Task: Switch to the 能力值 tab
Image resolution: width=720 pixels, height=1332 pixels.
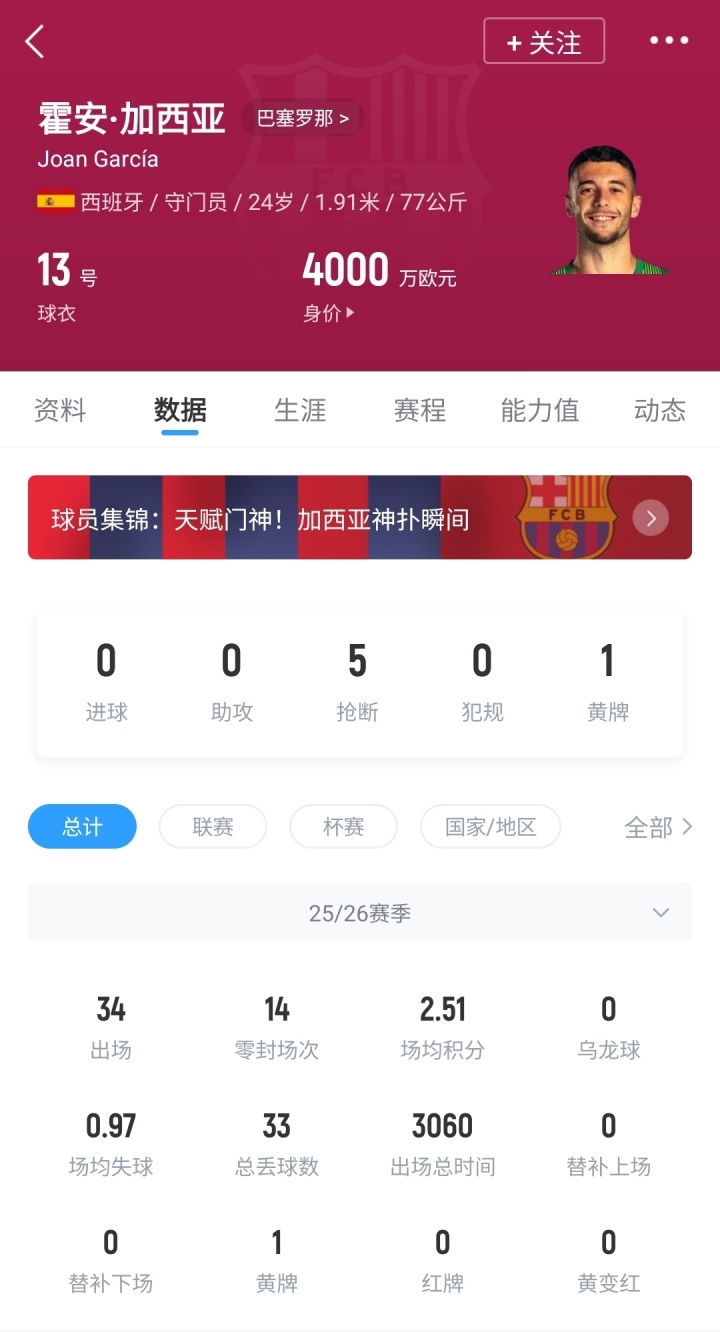Action: (x=540, y=410)
